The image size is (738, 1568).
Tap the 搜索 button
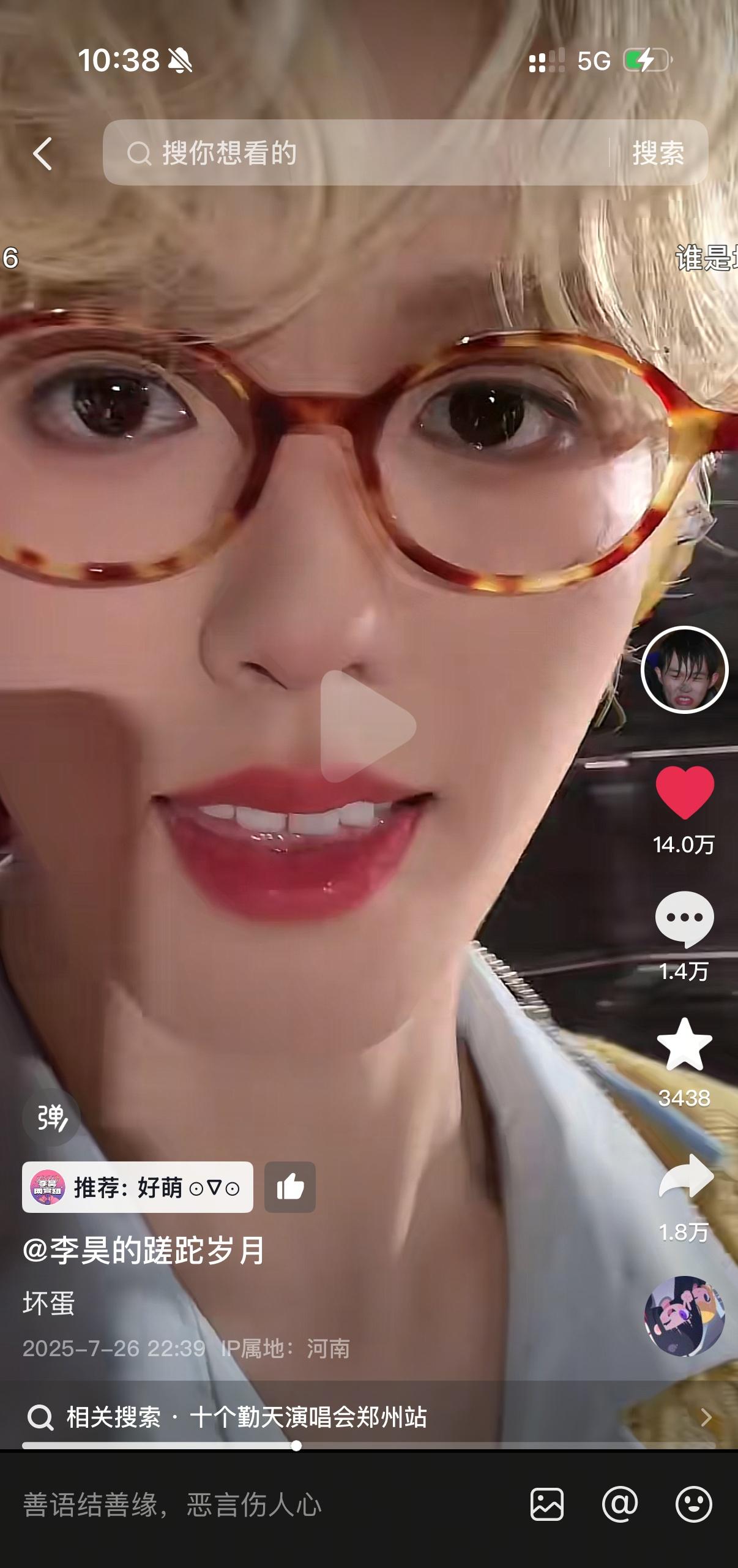pyautogui.click(x=658, y=153)
